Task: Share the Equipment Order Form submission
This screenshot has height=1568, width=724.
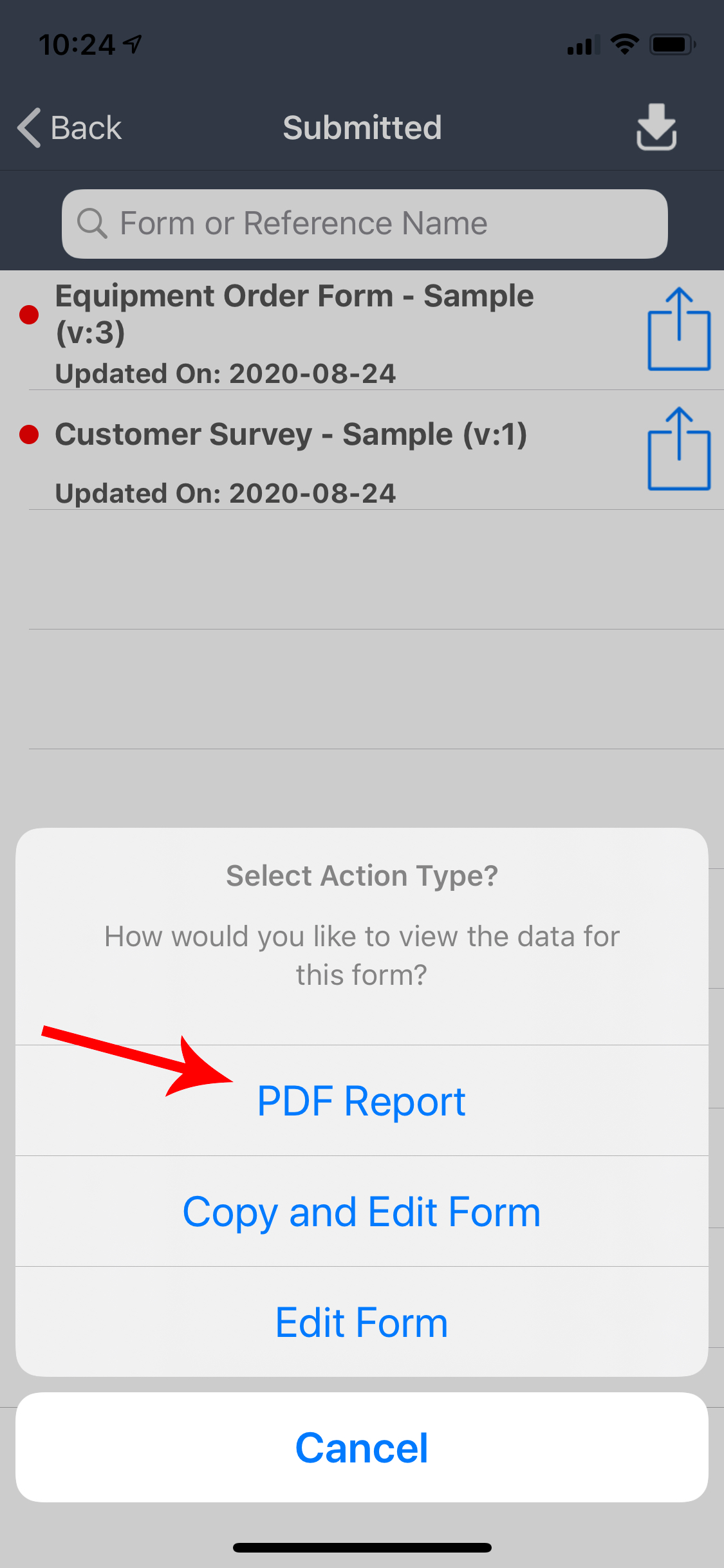Action: (678, 330)
